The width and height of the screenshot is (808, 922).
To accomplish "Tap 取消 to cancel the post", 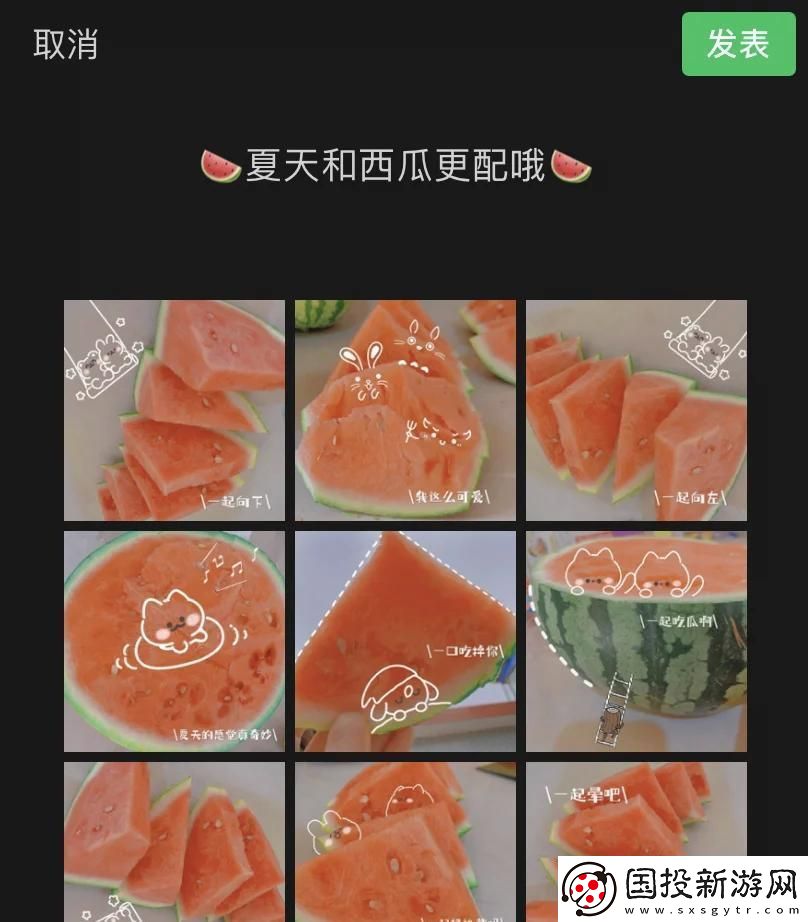I will coord(64,46).
